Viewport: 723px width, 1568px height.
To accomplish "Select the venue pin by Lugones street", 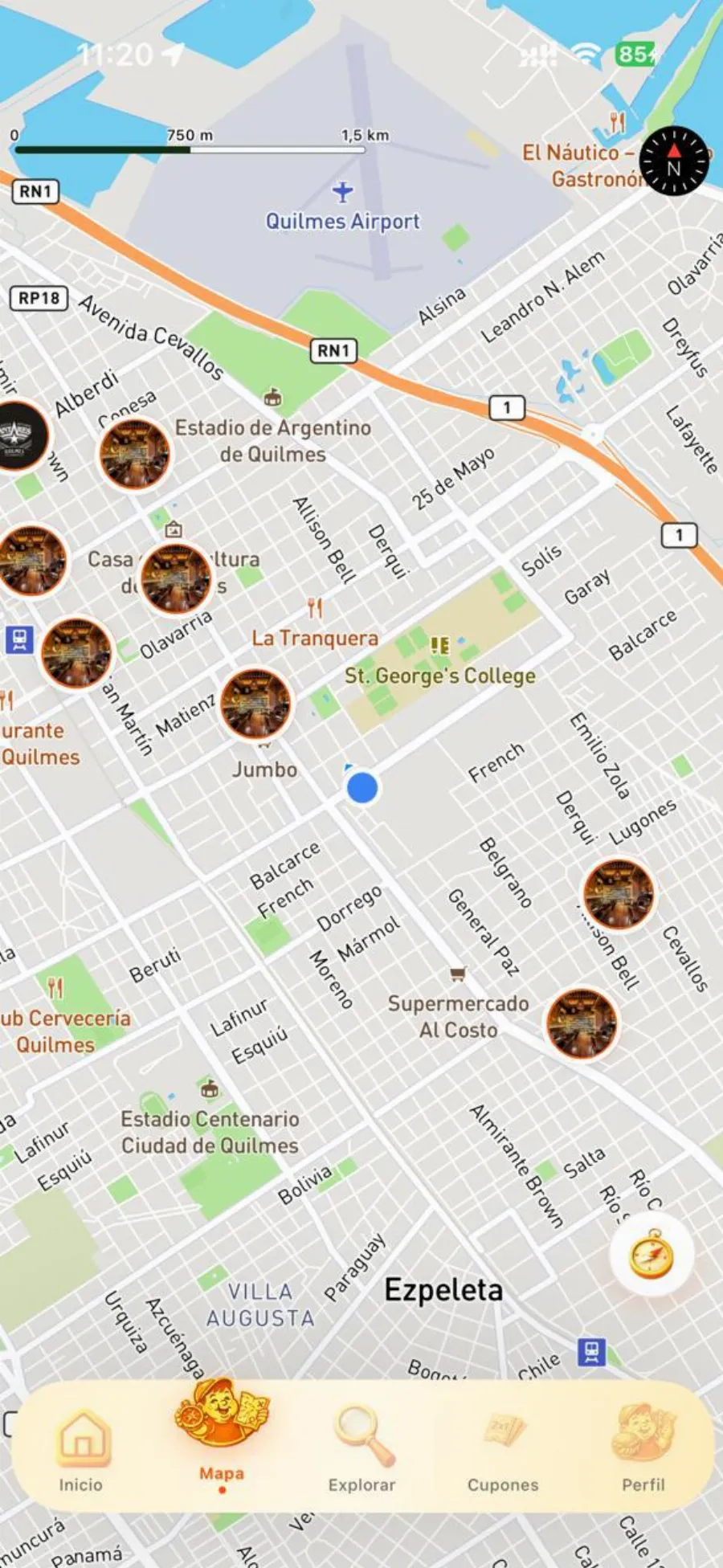I will tap(619, 894).
